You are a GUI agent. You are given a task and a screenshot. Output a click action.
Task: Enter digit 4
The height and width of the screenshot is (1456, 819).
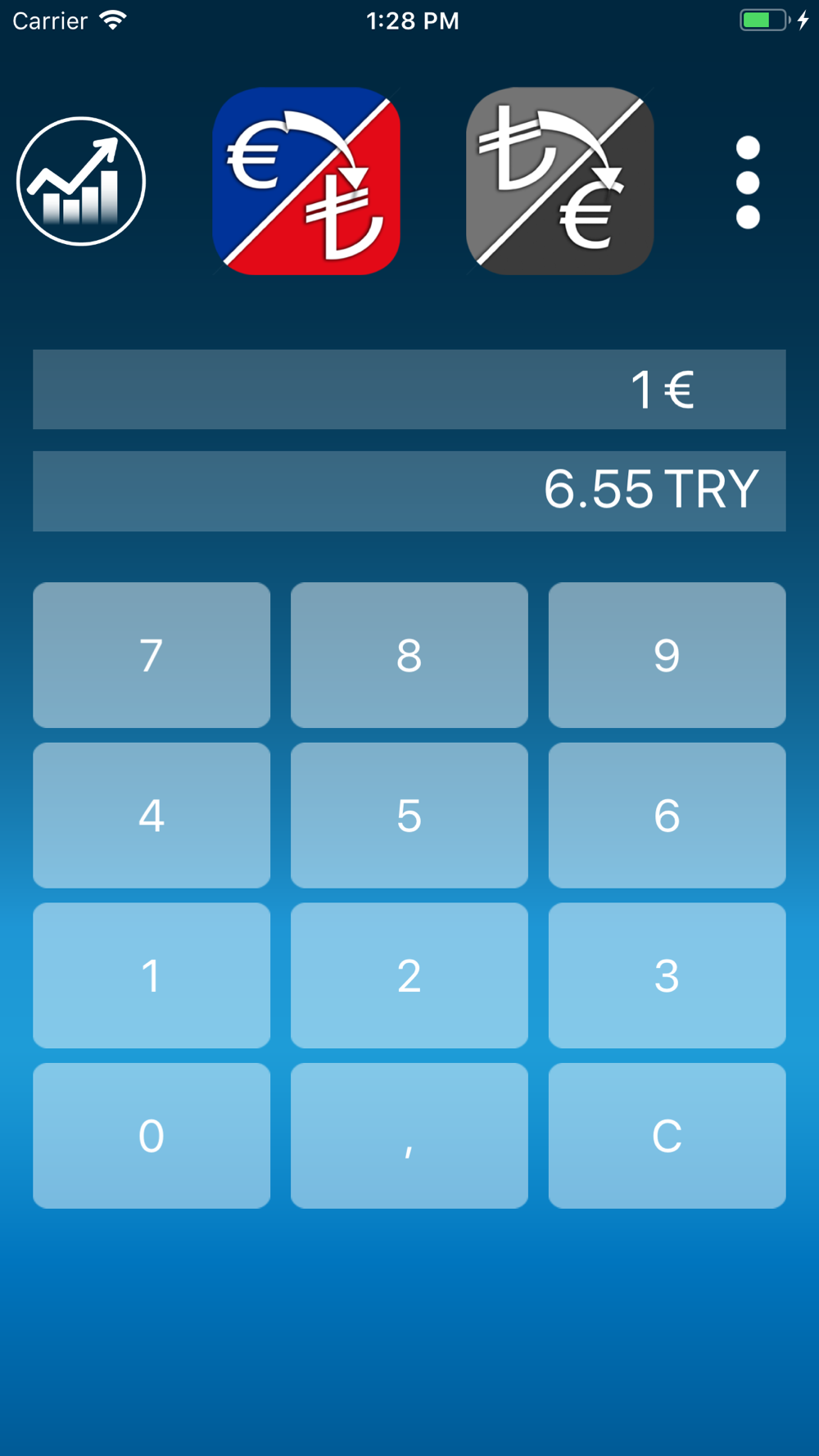pyautogui.click(x=152, y=816)
